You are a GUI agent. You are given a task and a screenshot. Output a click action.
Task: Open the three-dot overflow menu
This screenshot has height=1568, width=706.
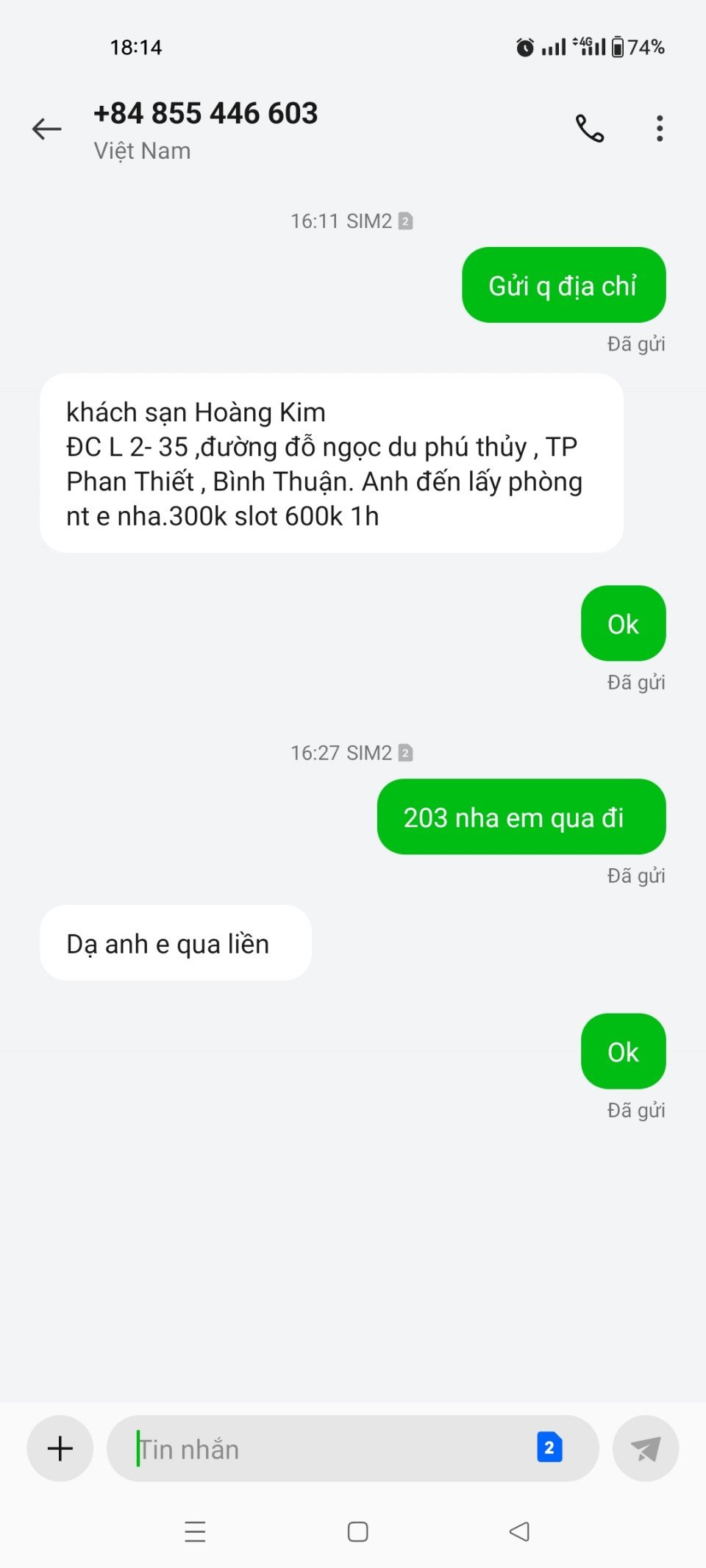point(660,129)
